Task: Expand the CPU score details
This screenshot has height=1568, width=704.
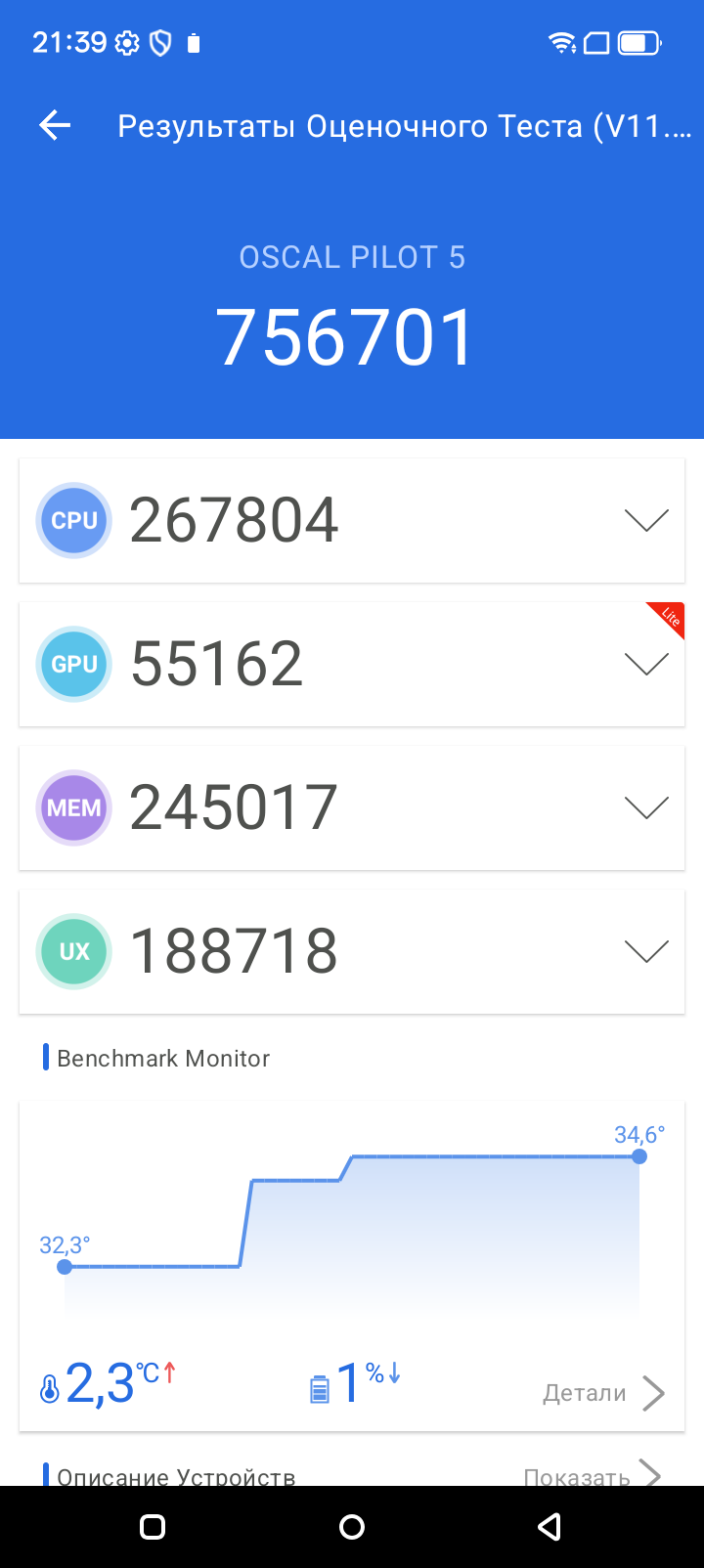Action: (646, 520)
